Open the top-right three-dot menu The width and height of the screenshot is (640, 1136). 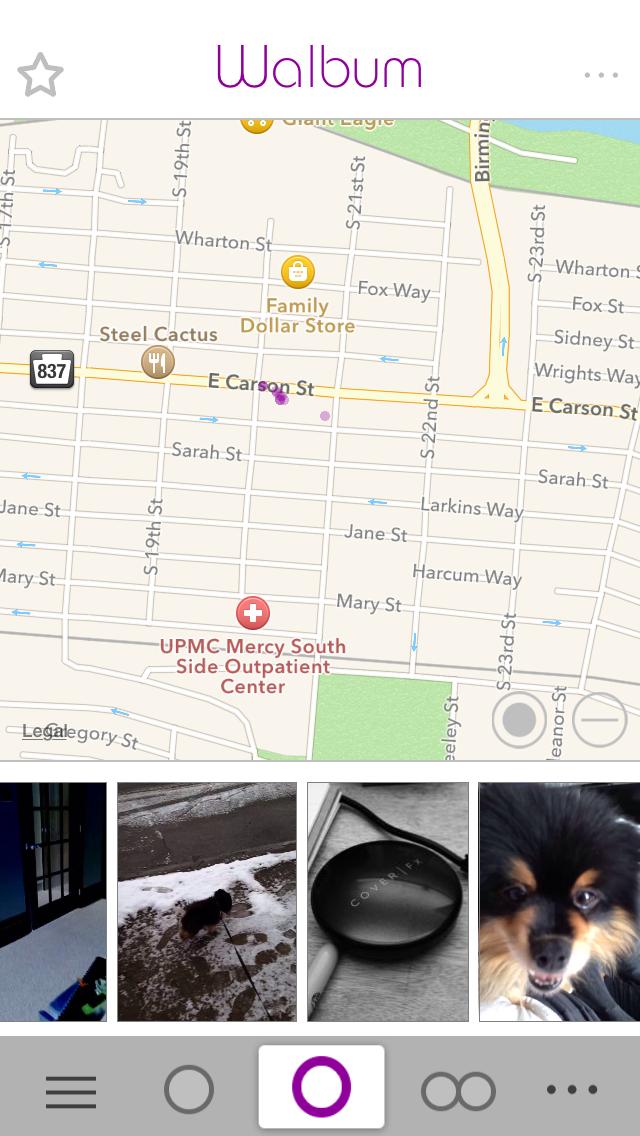(601, 75)
